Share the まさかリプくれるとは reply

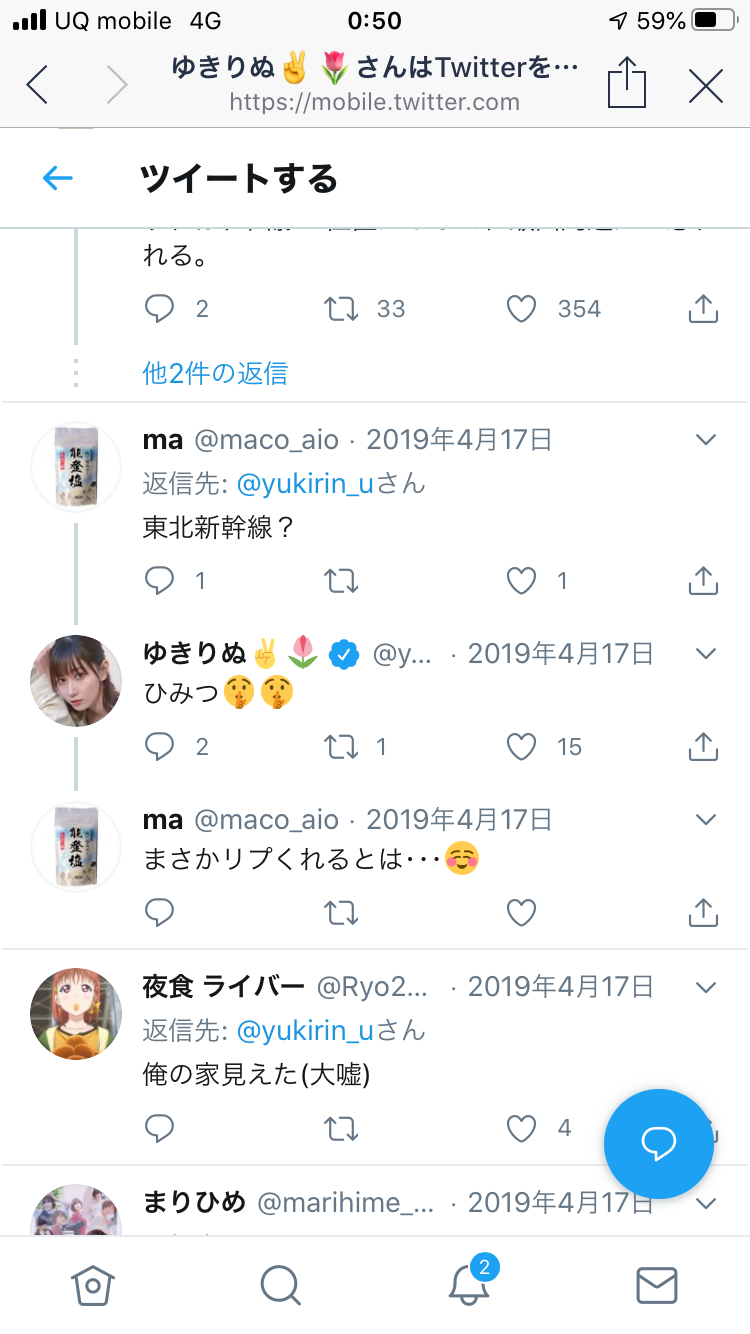point(703,912)
